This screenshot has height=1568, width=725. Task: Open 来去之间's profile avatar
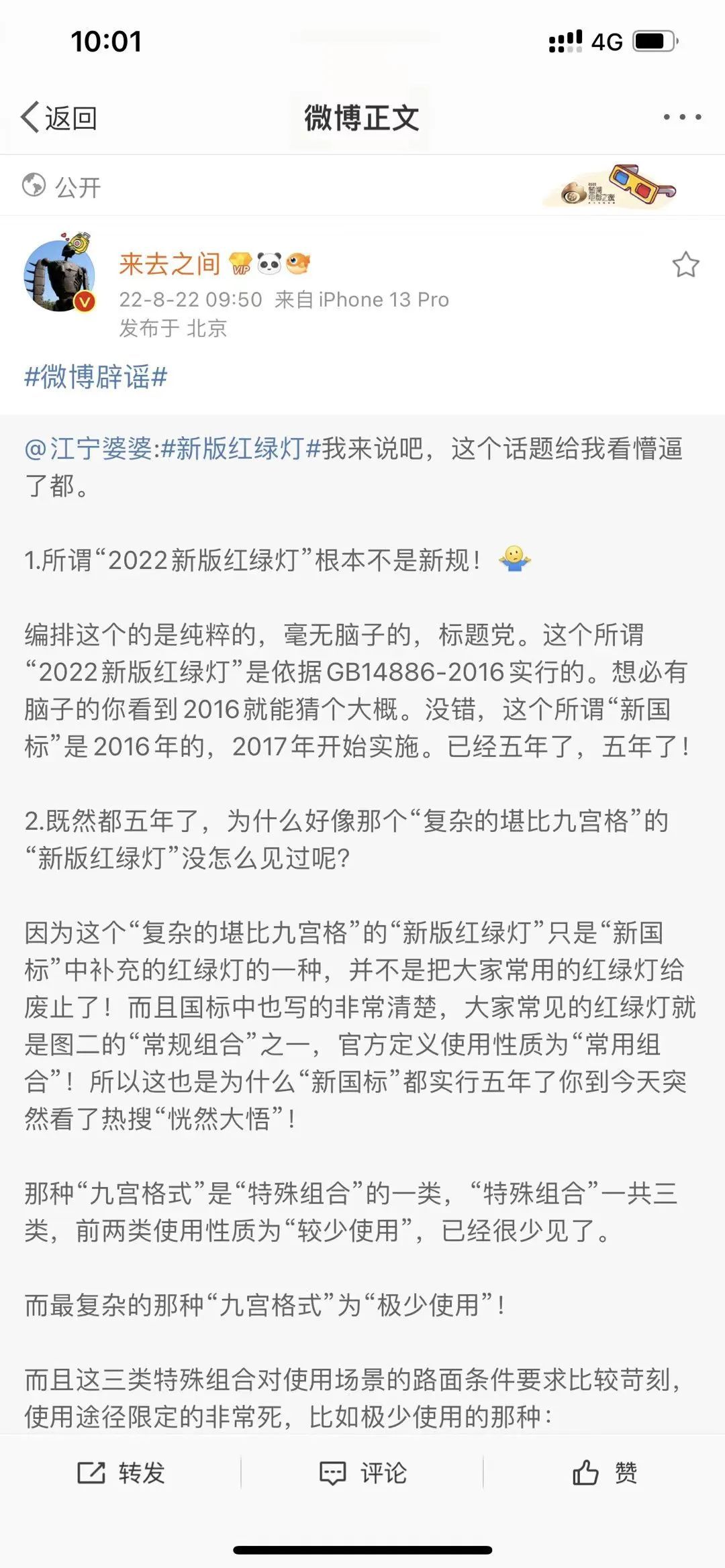click(x=59, y=275)
